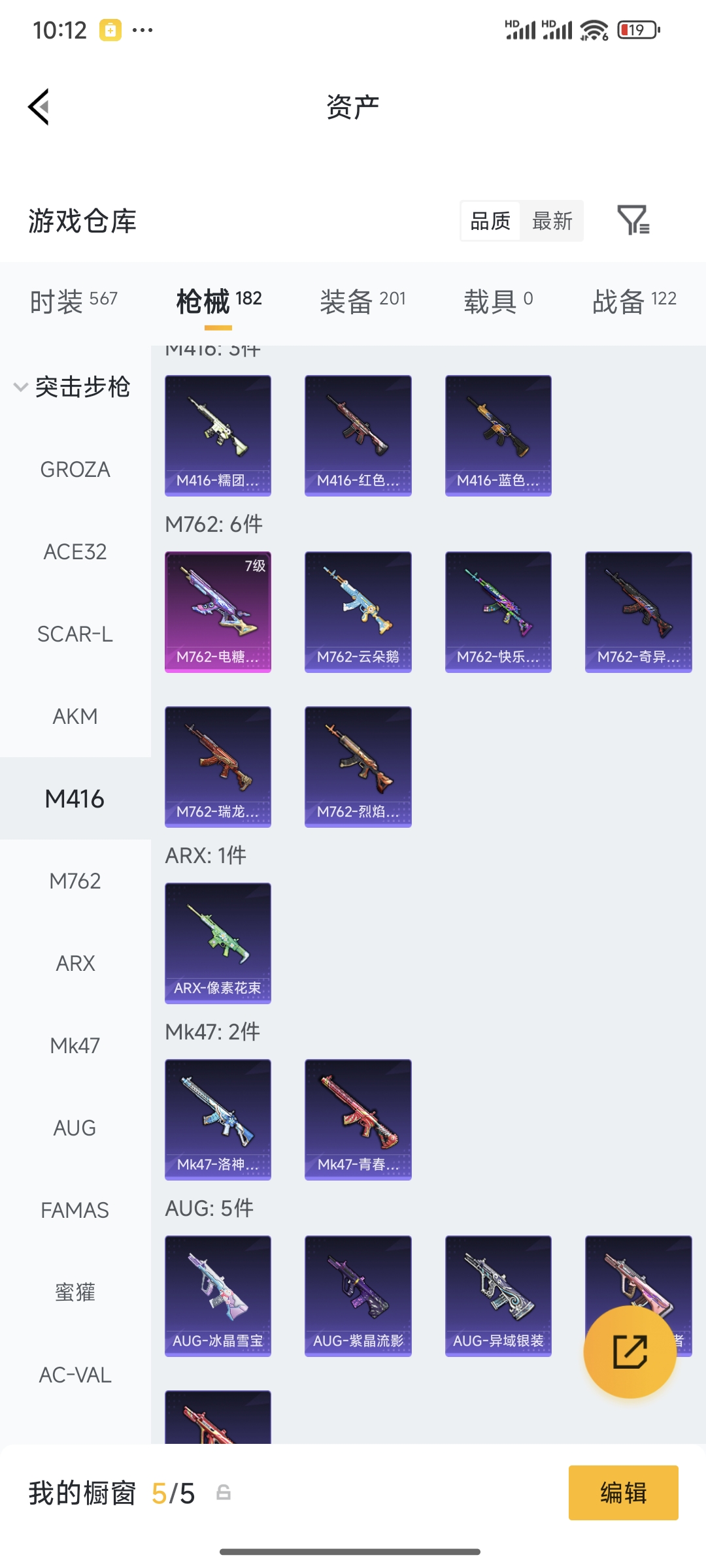Open the M762-云朵鹅 skin
The image size is (706, 1568).
pyautogui.click(x=358, y=612)
